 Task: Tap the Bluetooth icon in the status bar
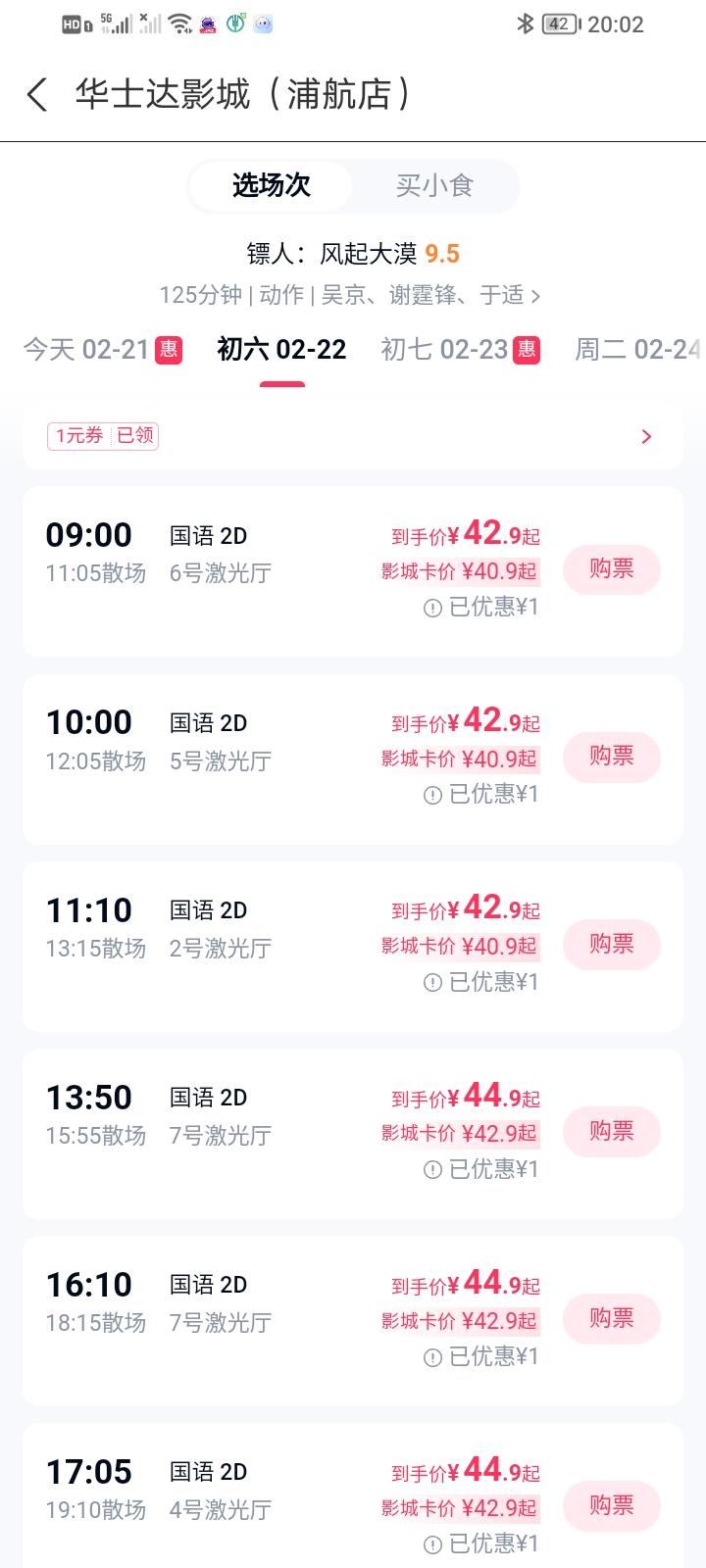coord(525,24)
